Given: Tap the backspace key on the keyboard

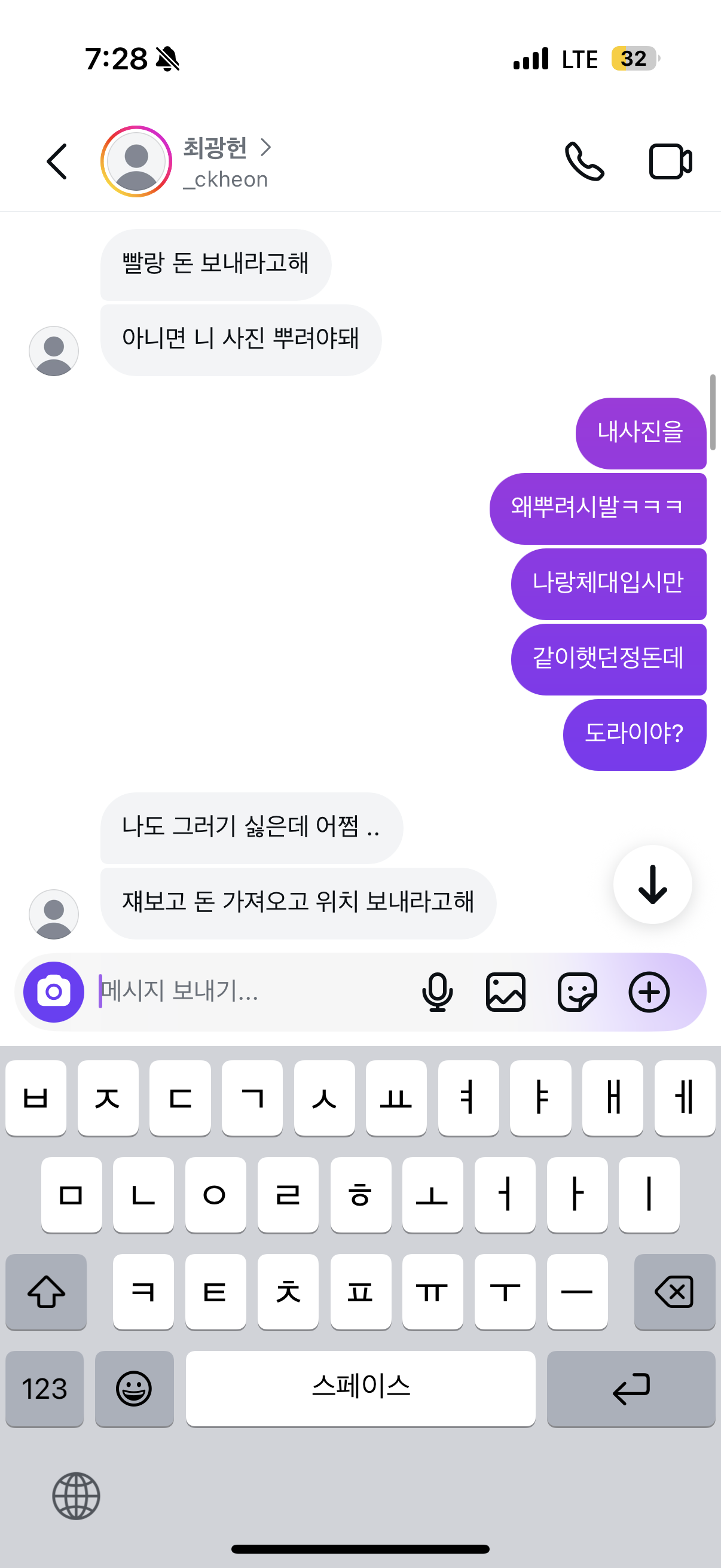Looking at the screenshot, I should tap(674, 1292).
